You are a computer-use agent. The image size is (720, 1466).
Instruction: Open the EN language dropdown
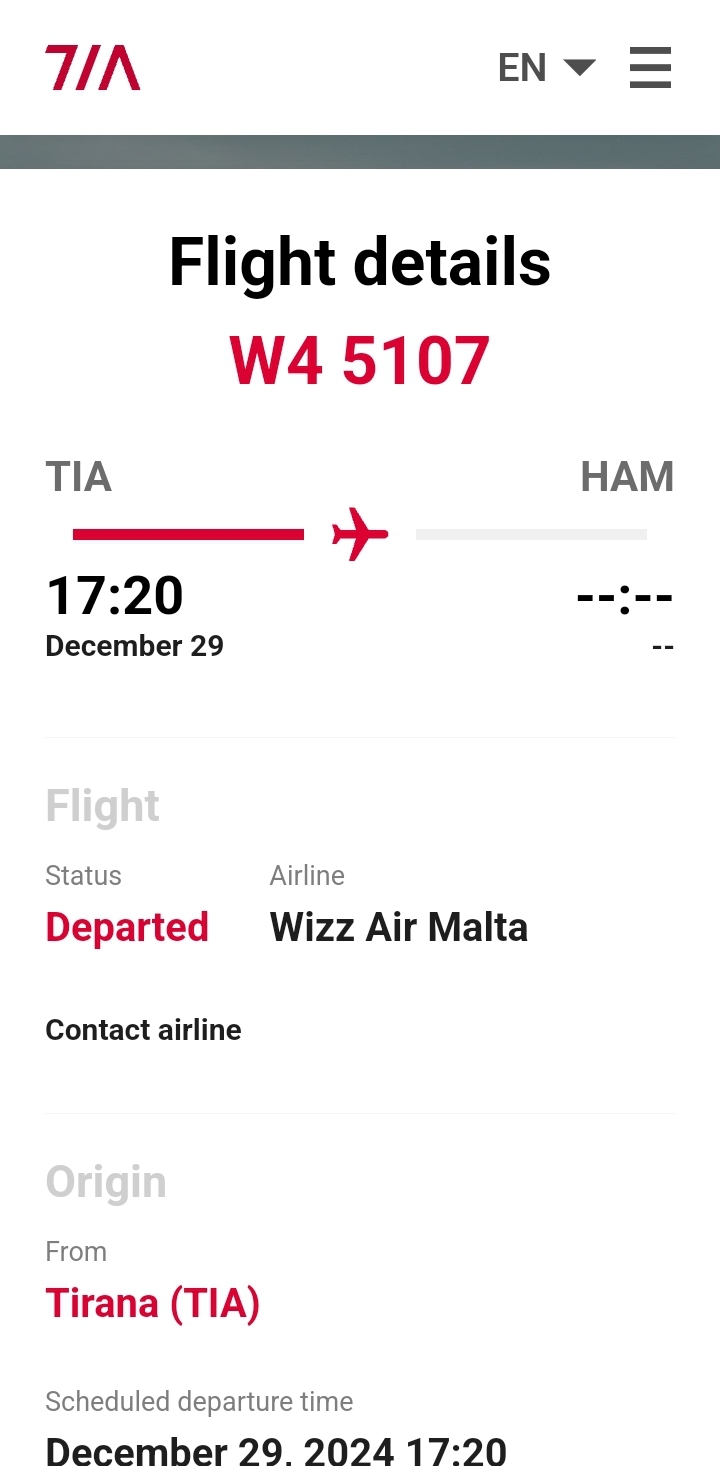[x=546, y=68]
